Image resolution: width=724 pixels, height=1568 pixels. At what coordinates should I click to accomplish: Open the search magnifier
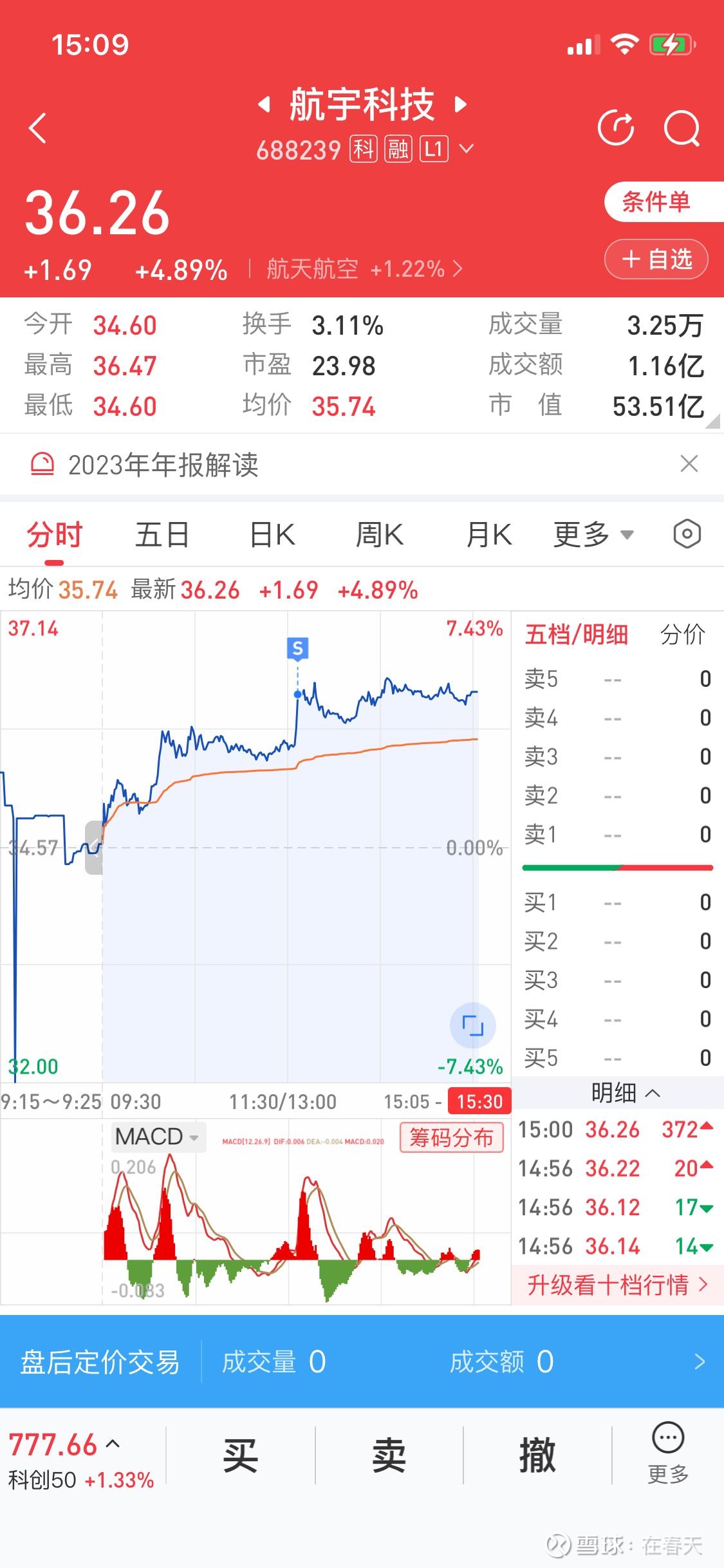click(x=682, y=127)
